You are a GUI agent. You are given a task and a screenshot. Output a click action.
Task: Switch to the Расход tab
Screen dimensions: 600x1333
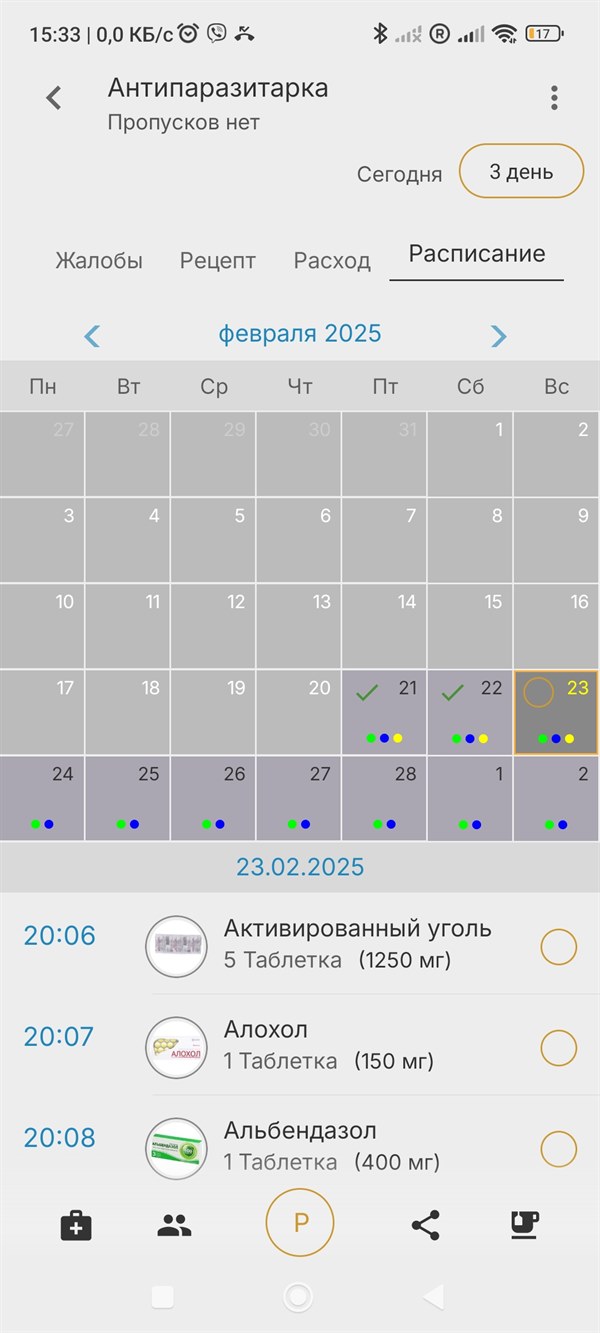pos(332,261)
